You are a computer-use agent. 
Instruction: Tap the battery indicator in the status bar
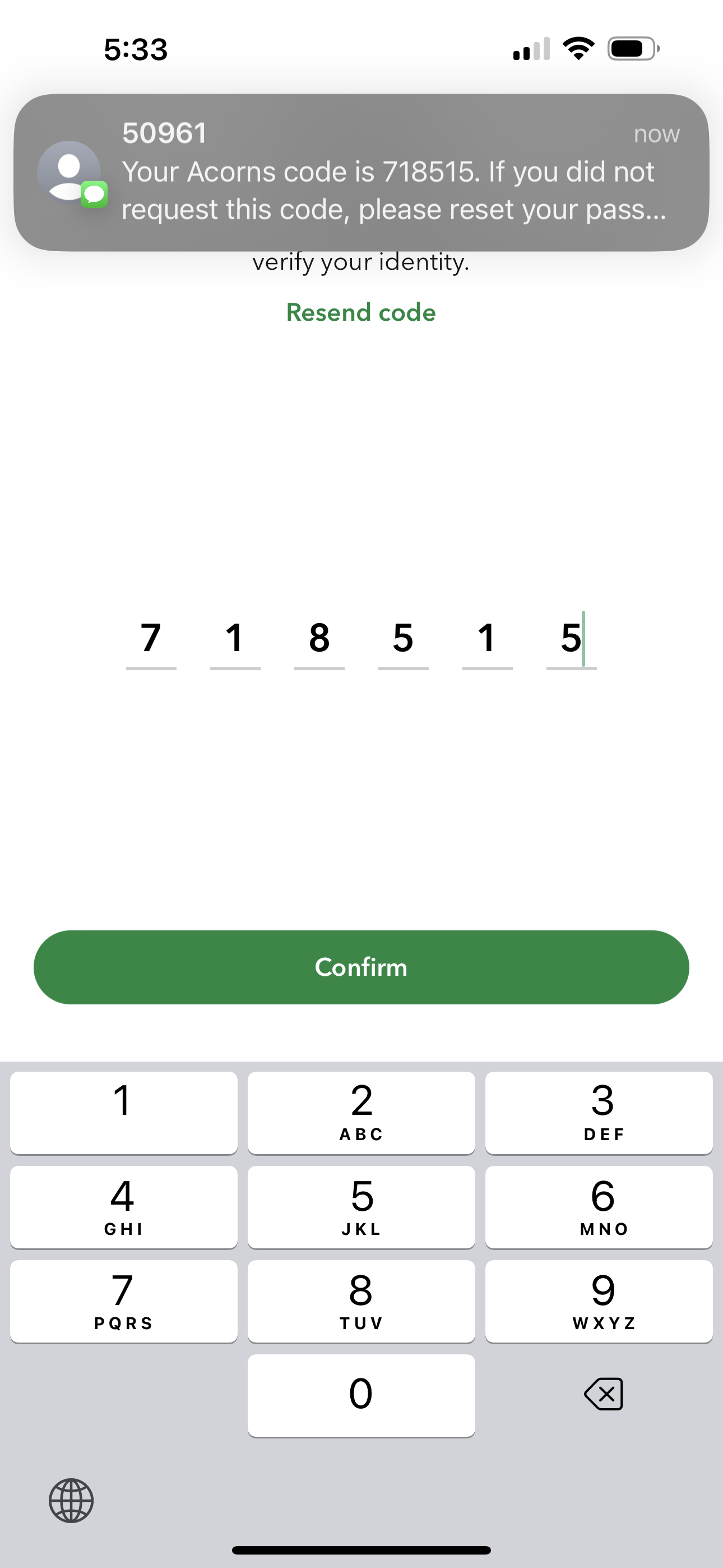pos(631,49)
